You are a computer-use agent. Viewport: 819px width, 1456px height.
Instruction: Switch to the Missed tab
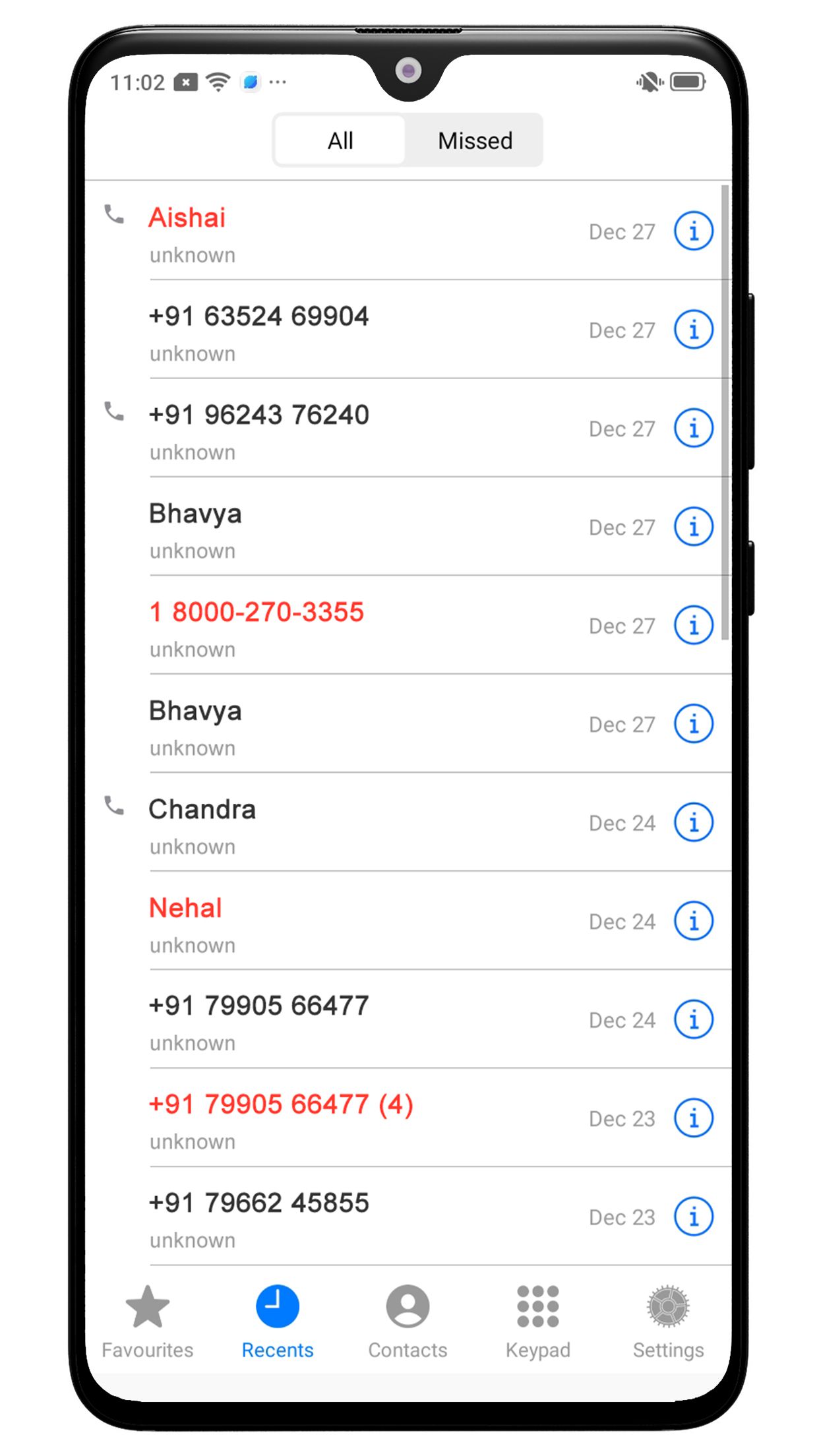coord(474,139)
